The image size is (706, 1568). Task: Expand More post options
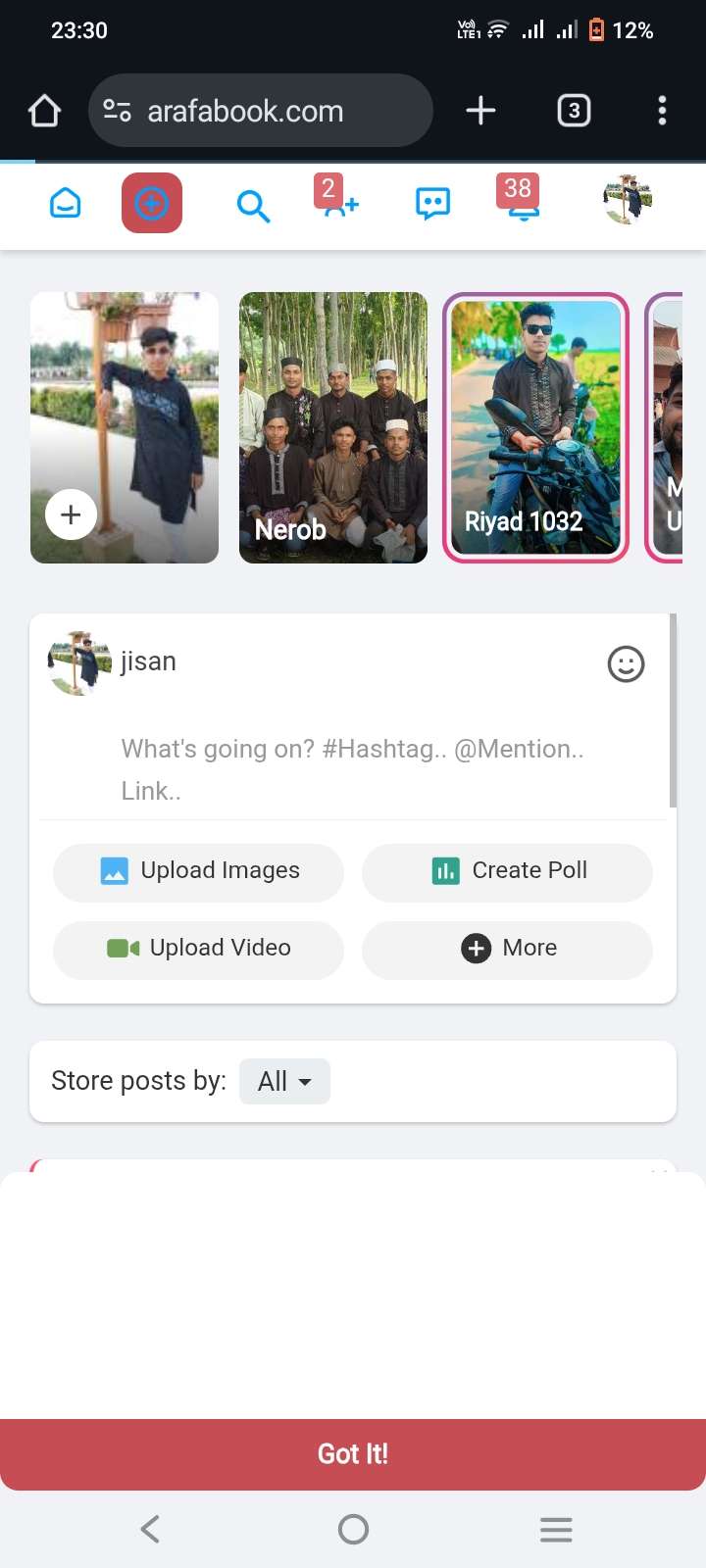pyautogui.click(x=507, y=949)
